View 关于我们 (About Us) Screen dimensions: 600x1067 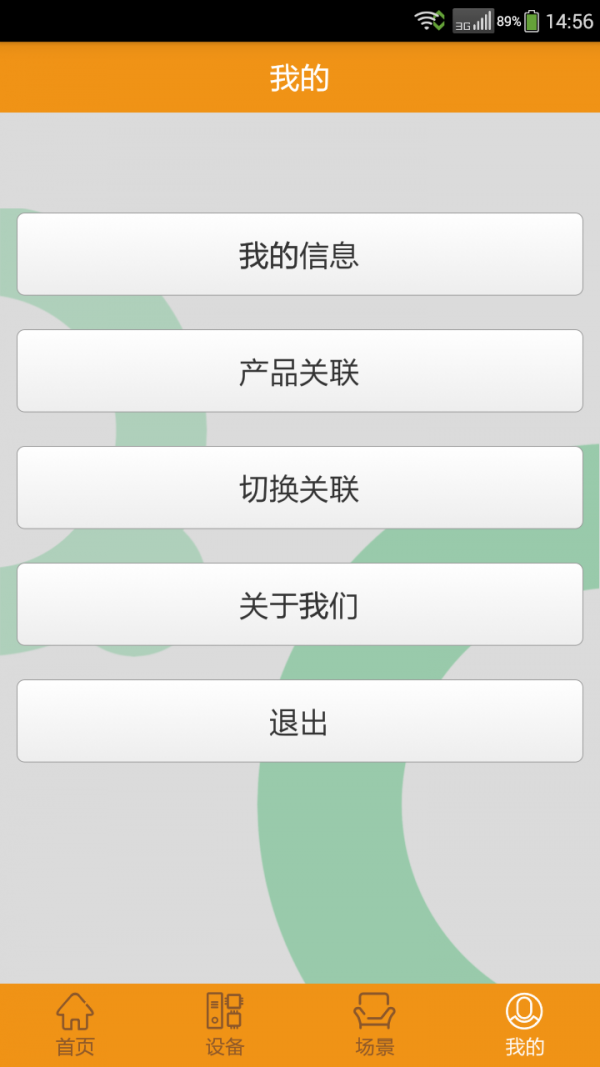(x=299, y=604)
